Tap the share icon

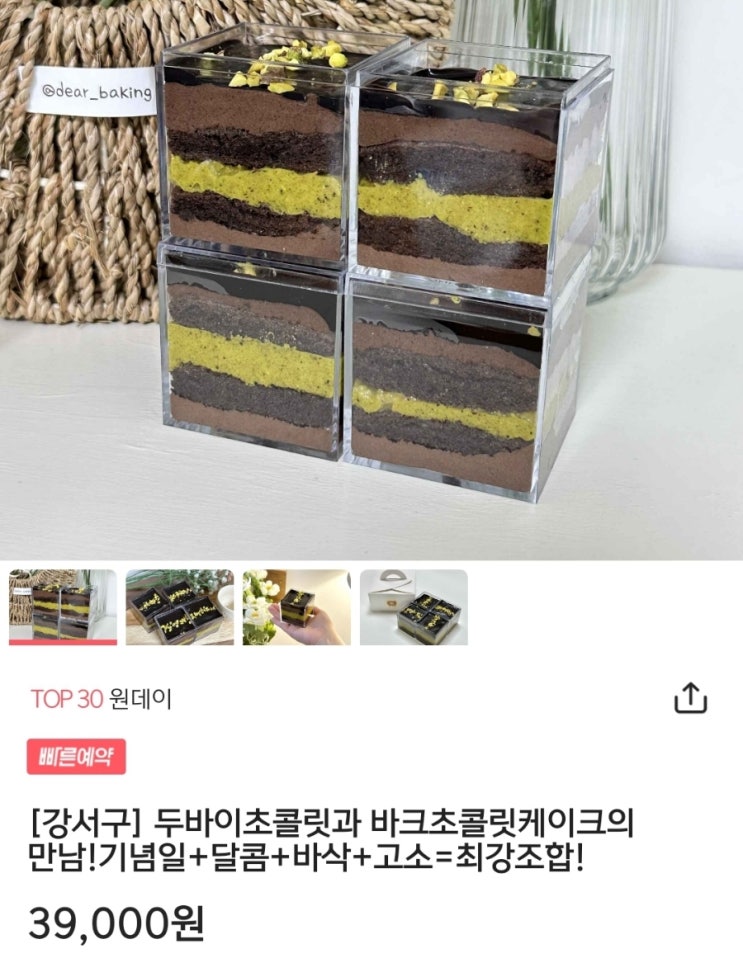click(x=691, y=697)
